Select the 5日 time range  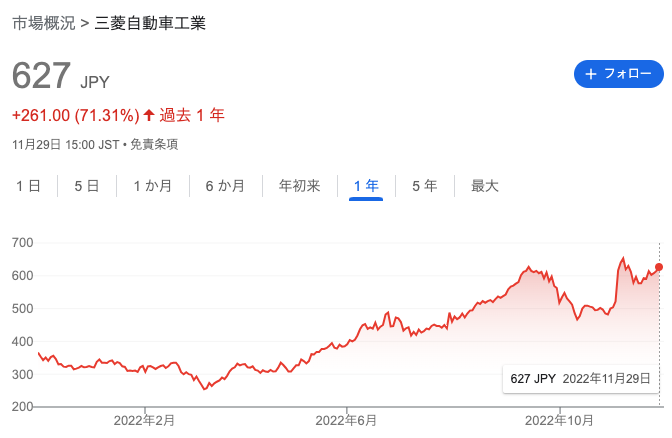pyautogui.click(x=87, y=185)
